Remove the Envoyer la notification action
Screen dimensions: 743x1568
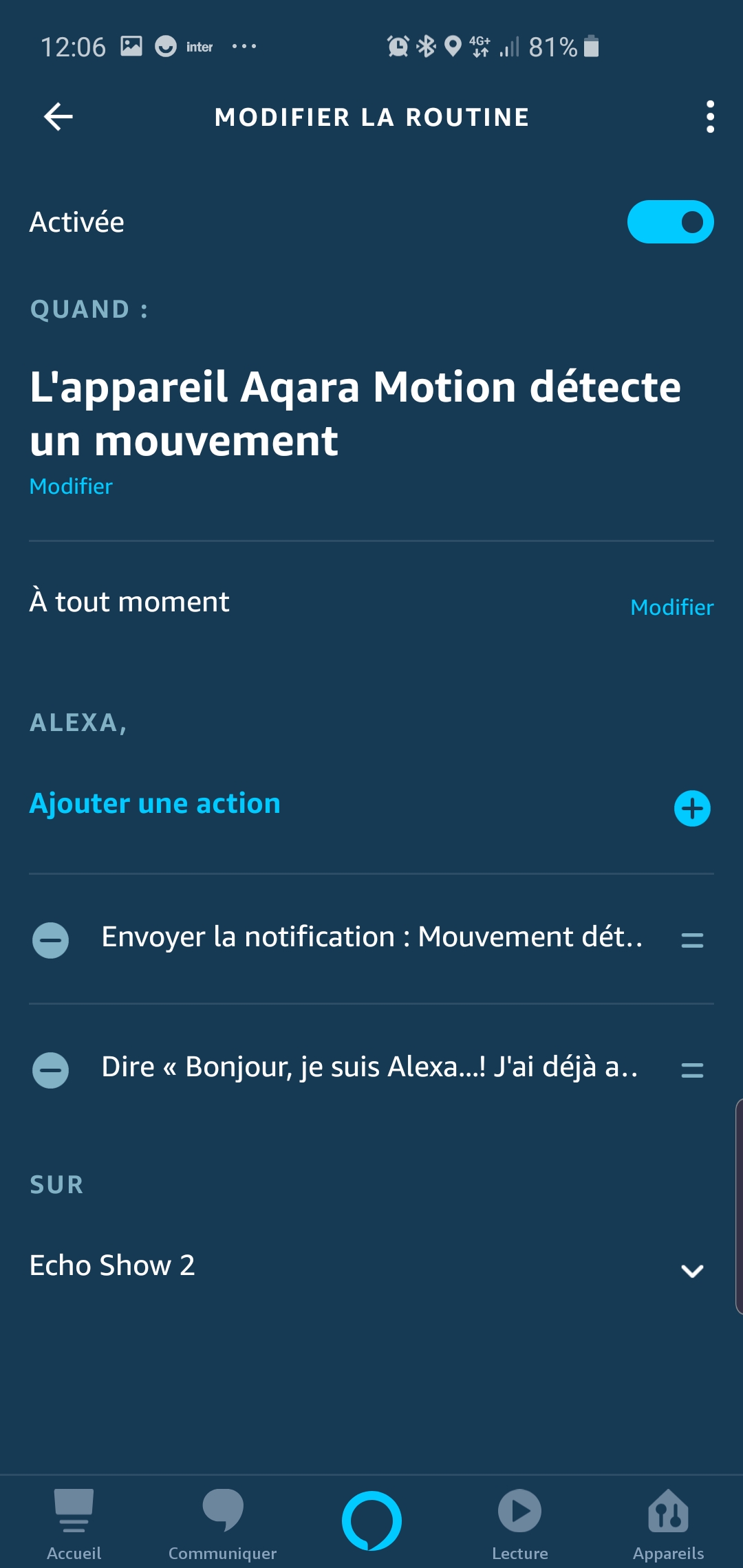[51, 940]
